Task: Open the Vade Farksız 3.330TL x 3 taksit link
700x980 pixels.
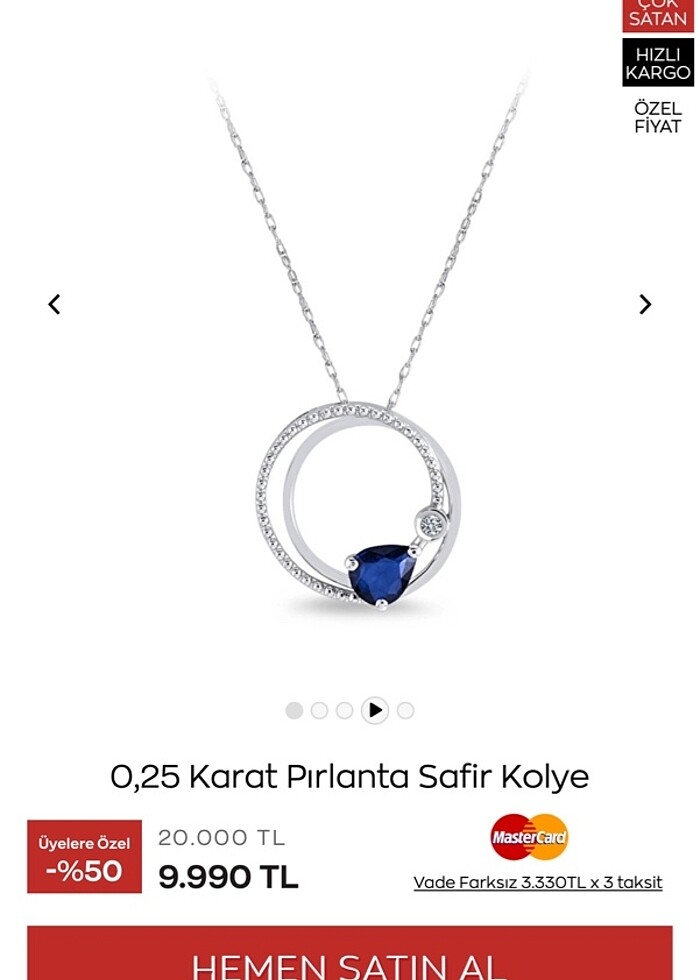Action: [x=538, y=883]
